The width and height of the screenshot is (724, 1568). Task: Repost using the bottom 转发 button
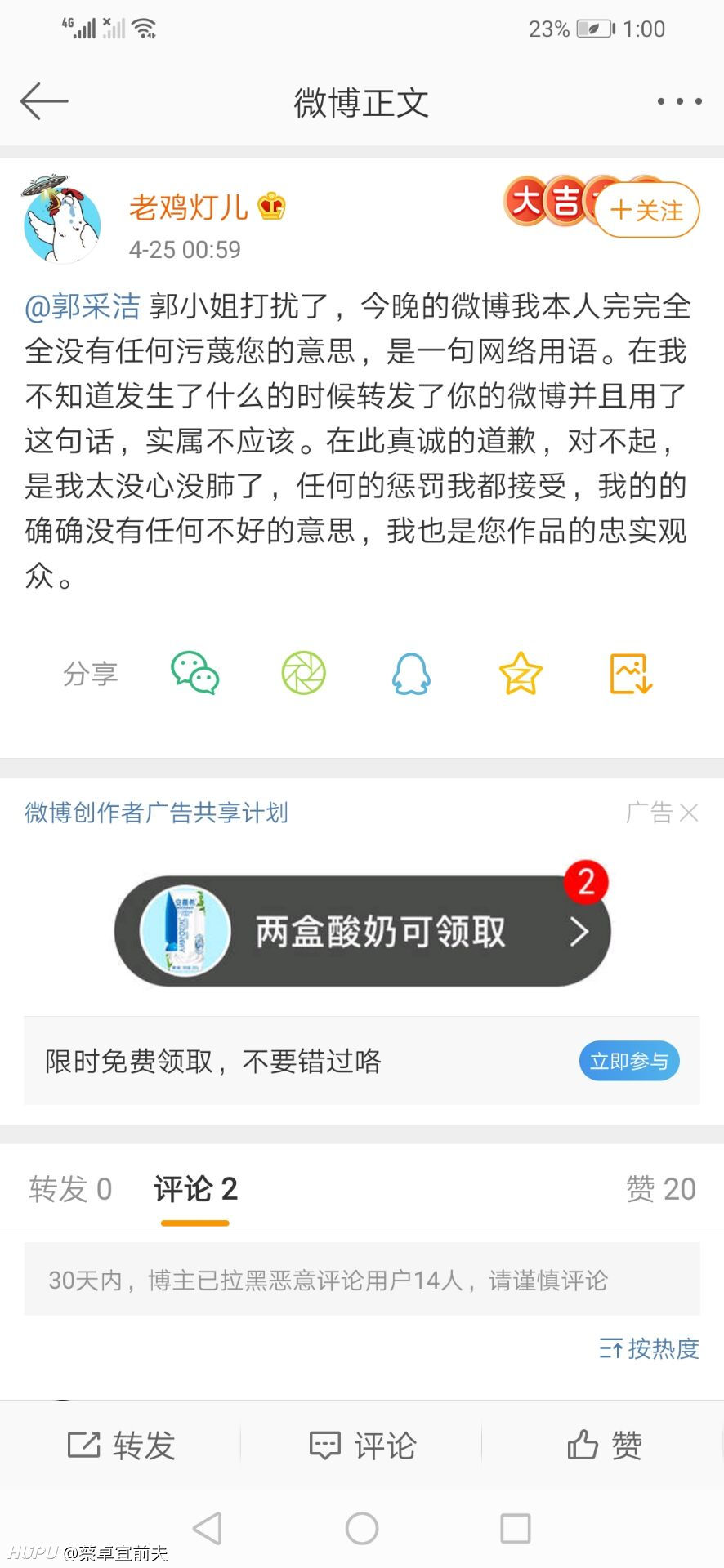tap(121, 1445)
